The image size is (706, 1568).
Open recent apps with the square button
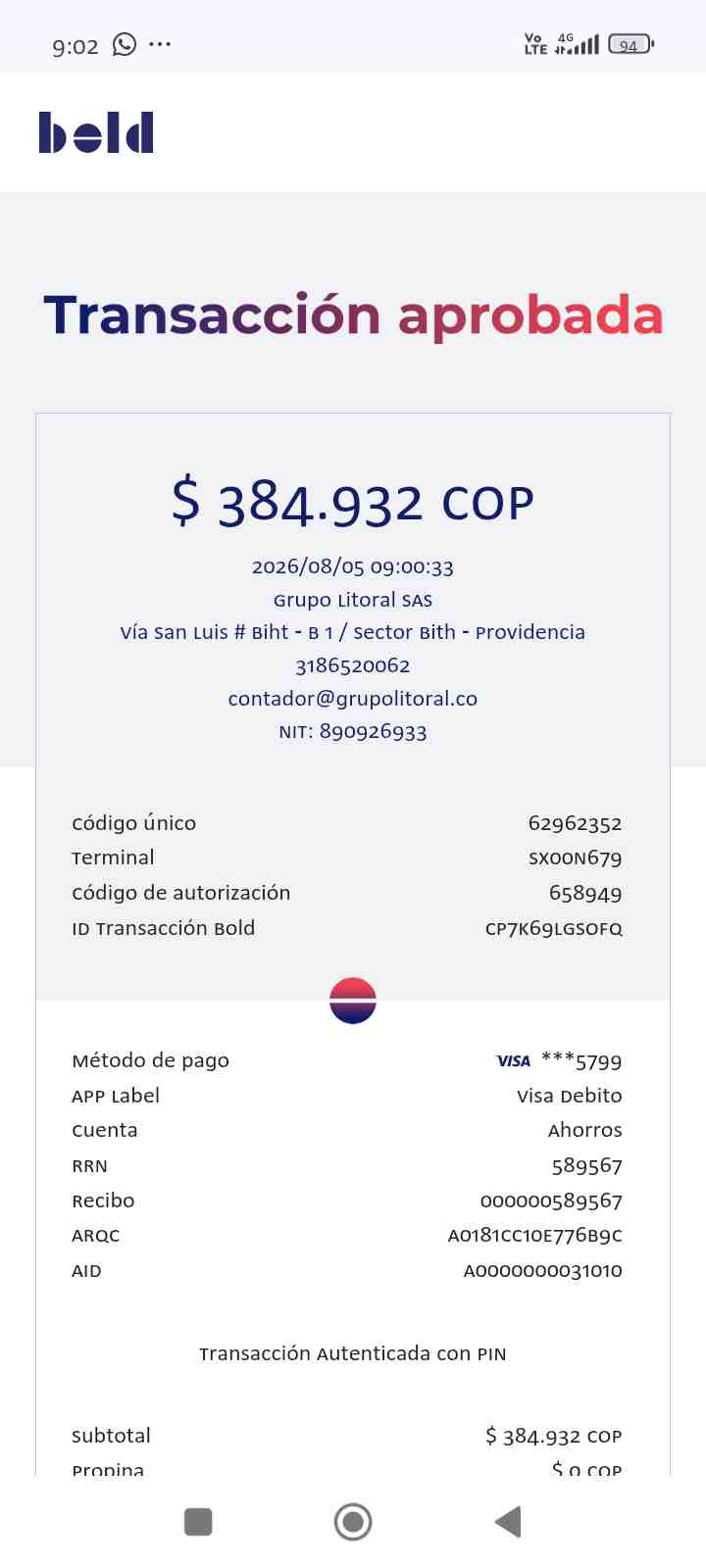(198, 1522)
